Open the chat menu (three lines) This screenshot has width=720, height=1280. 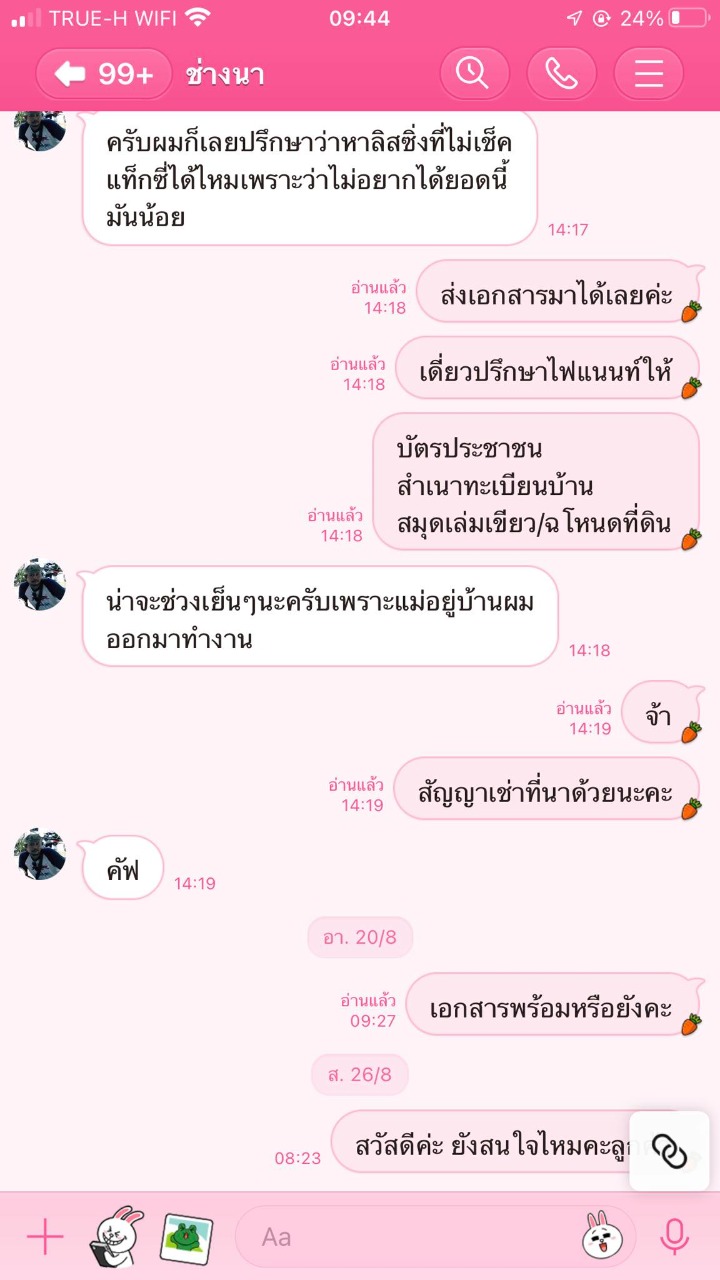pos(649,74)
